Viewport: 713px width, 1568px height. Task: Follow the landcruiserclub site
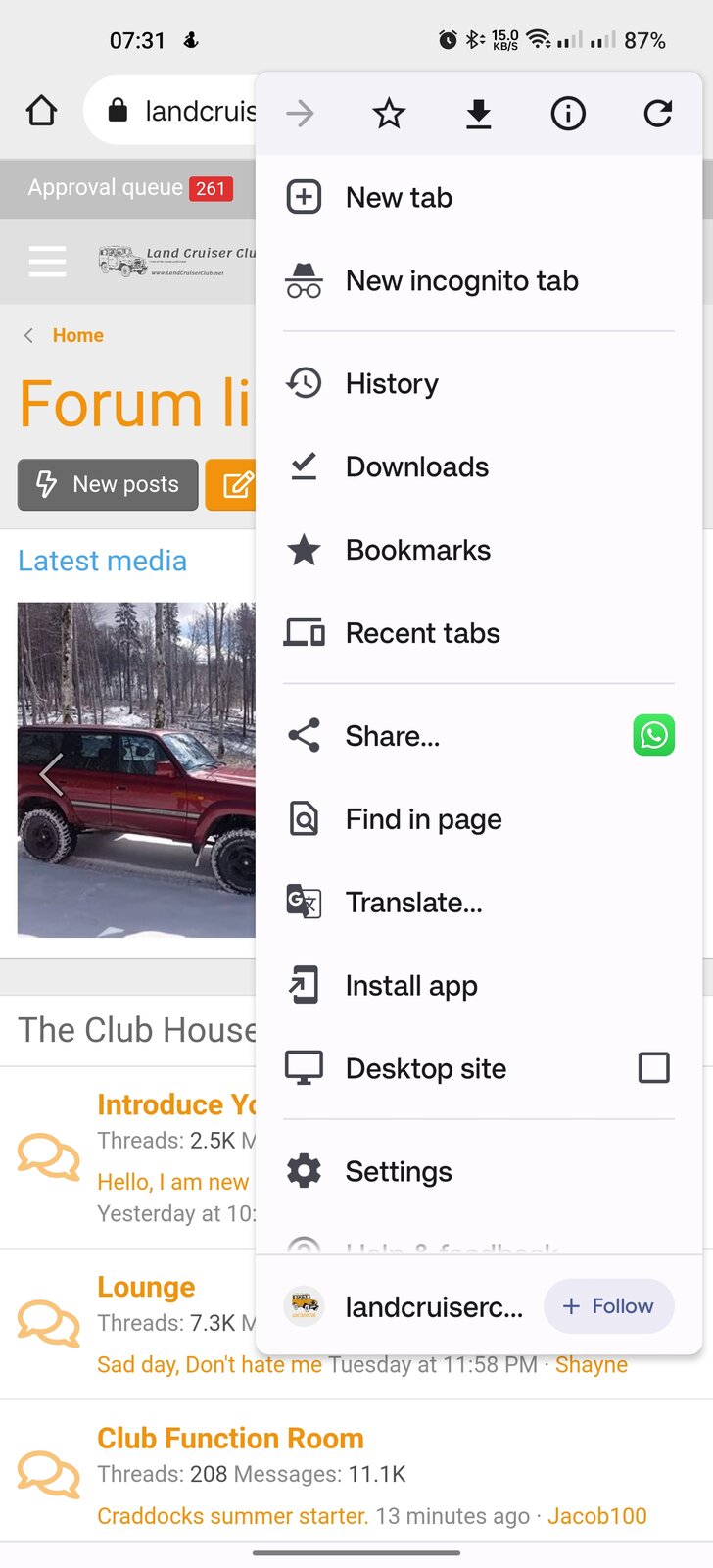click(608, 1306)
